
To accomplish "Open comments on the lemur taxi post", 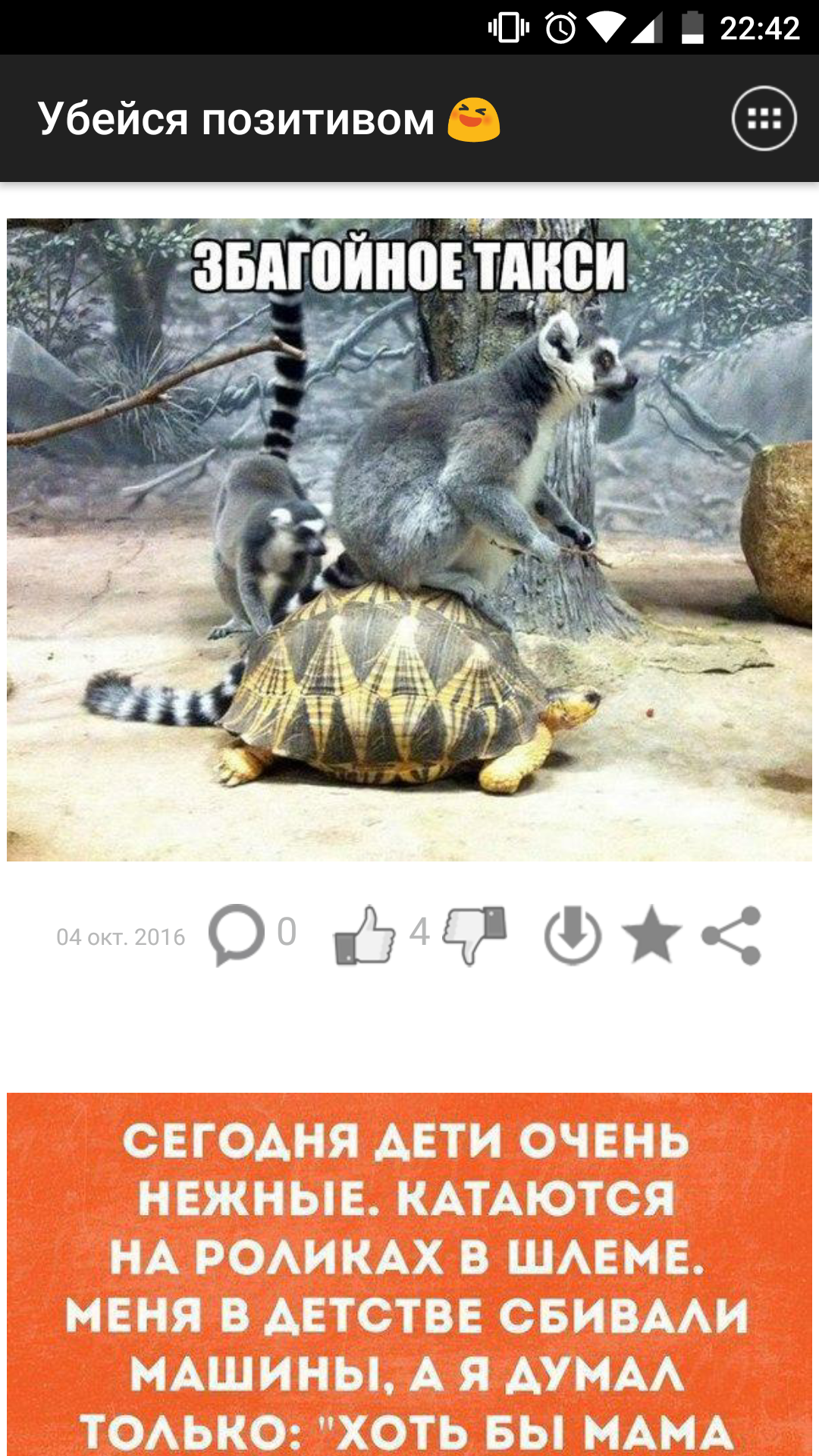I will click(x=237, y=934).
